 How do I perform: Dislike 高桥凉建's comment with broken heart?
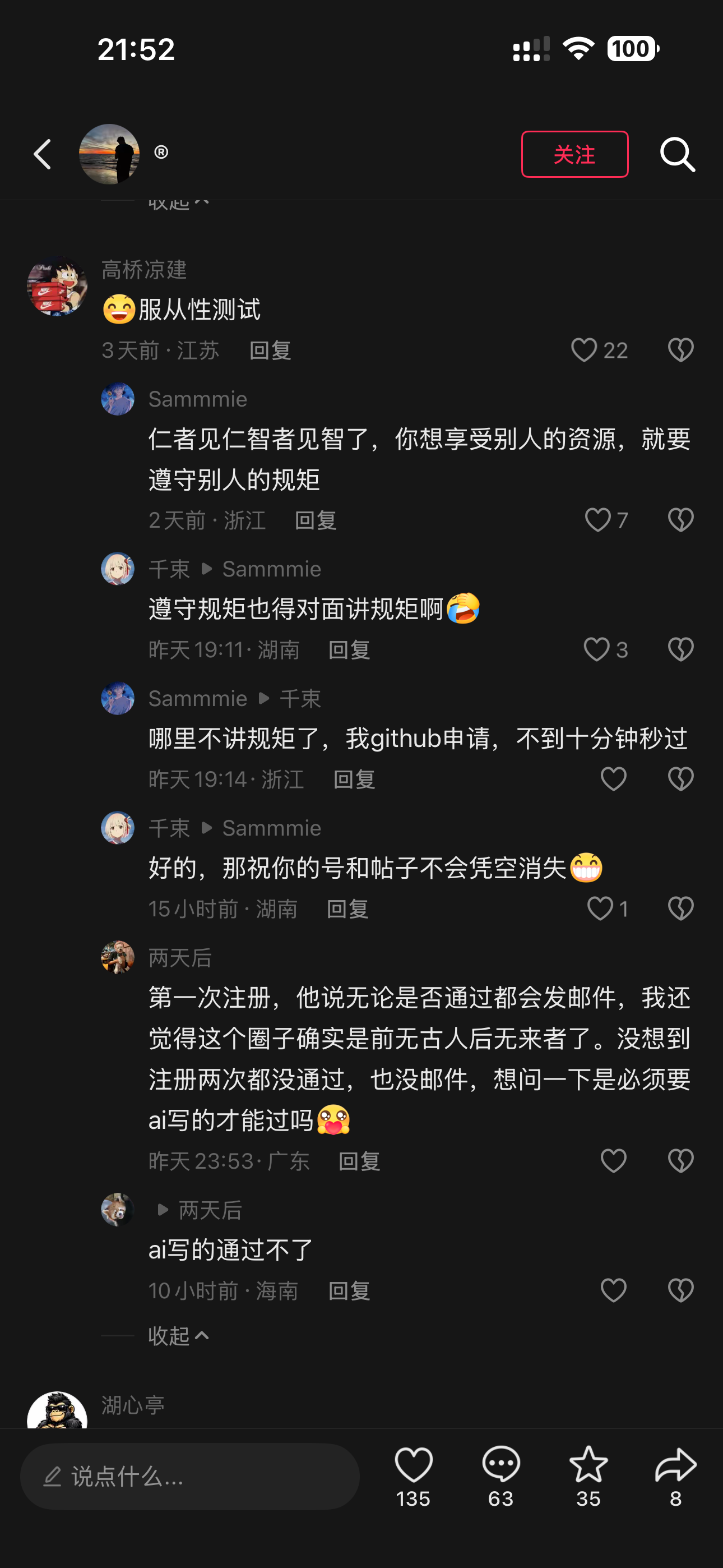pyautogui.click(x=680, y=350)
